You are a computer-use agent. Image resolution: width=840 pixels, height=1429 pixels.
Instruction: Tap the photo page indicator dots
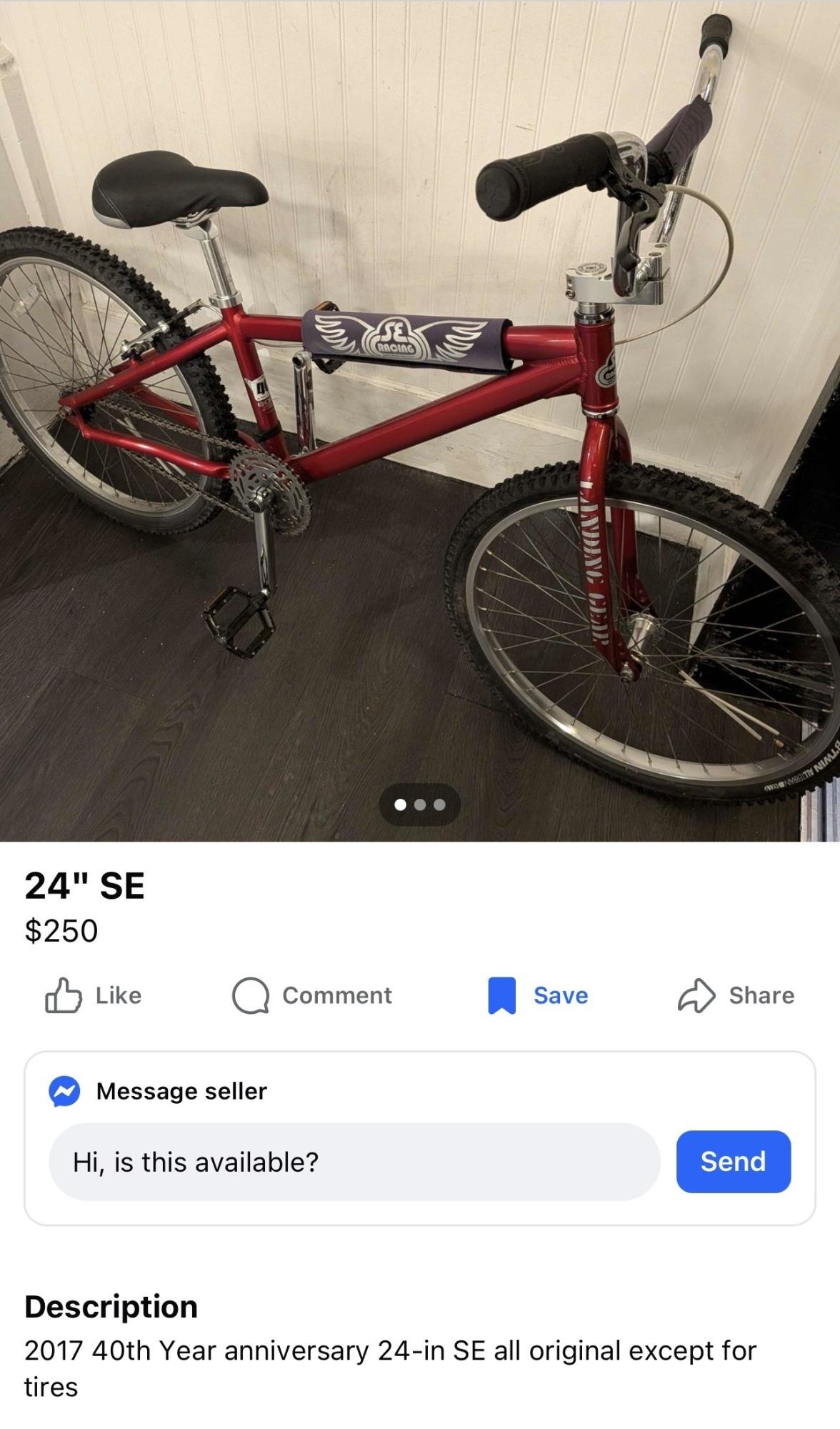[420, 805]
